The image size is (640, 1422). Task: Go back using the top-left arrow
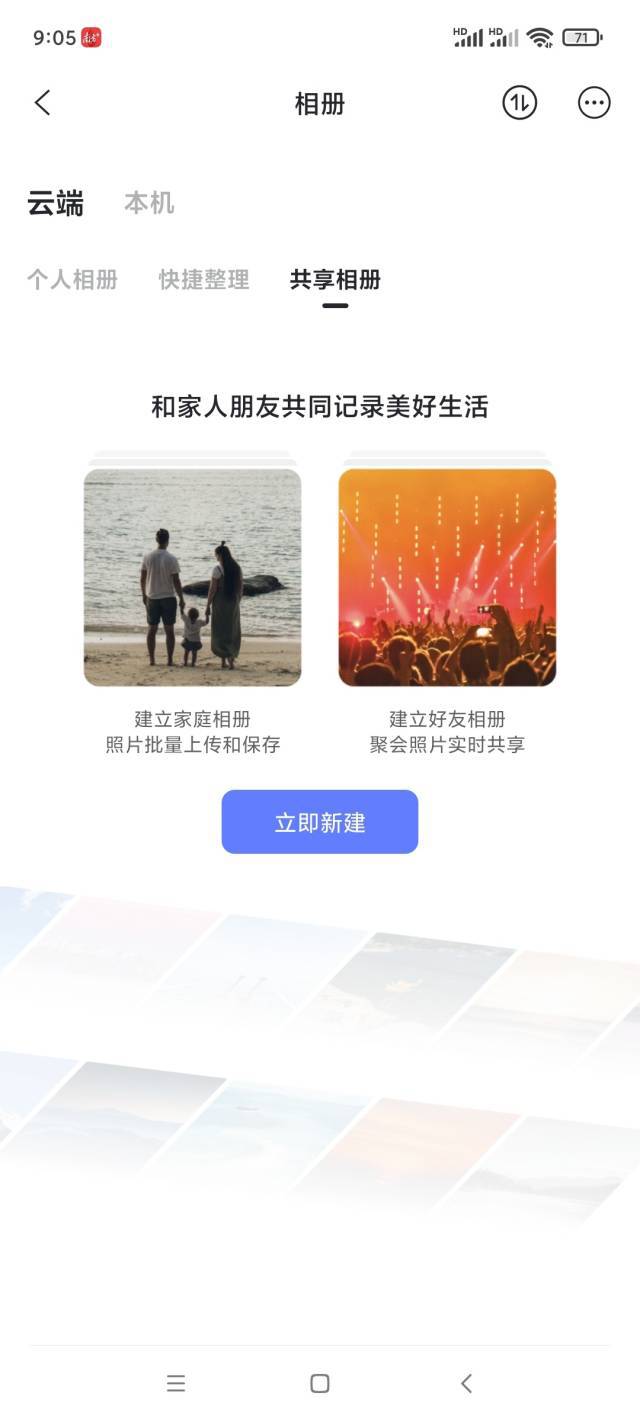pyautogui.click(x=42, y=103)
